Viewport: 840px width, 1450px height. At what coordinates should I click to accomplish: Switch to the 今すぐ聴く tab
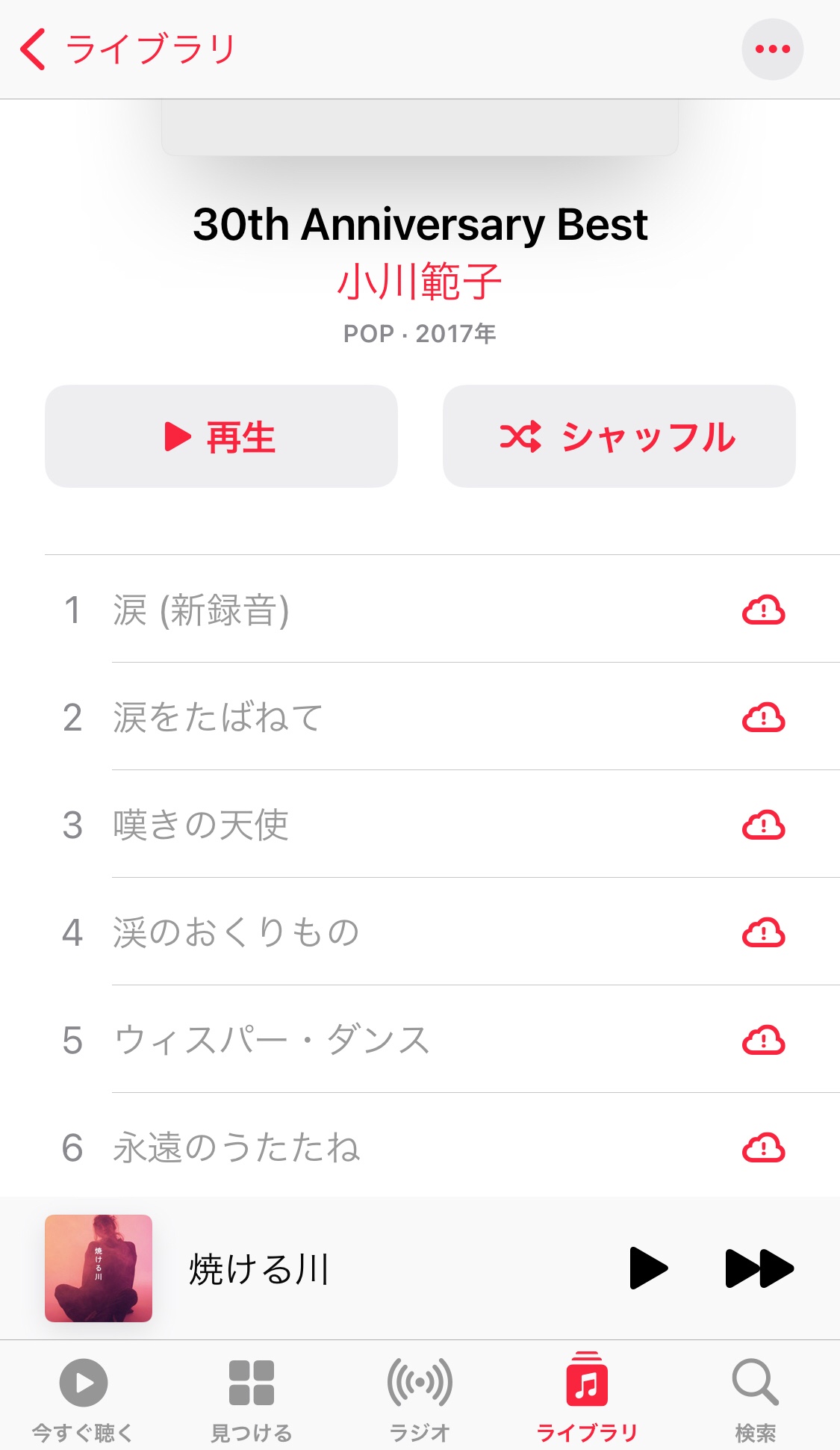point(84,1397)
